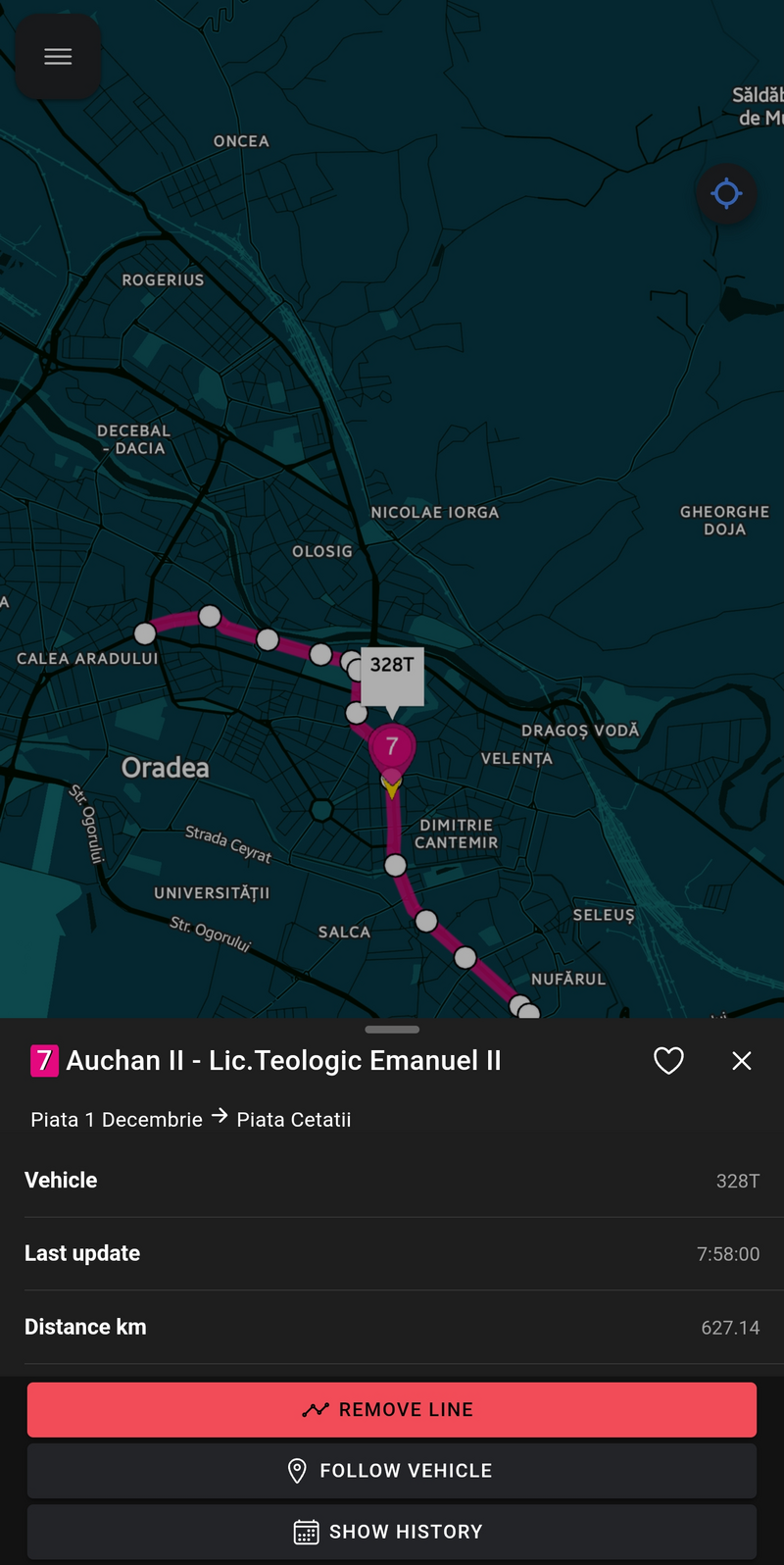Expand the bottom sheet via drag handle

[392, 1030]
